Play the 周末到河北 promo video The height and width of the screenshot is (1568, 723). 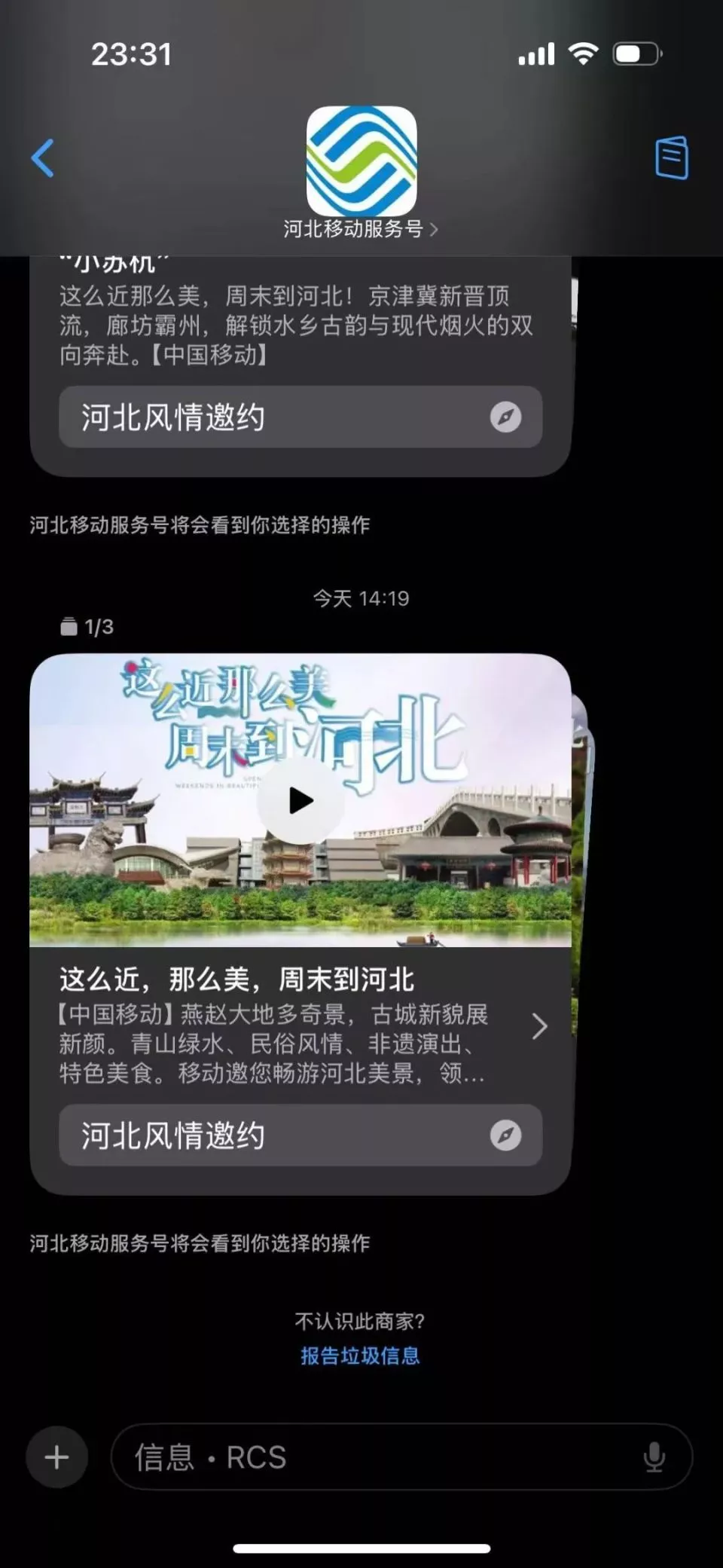click(x=301, y=800)
